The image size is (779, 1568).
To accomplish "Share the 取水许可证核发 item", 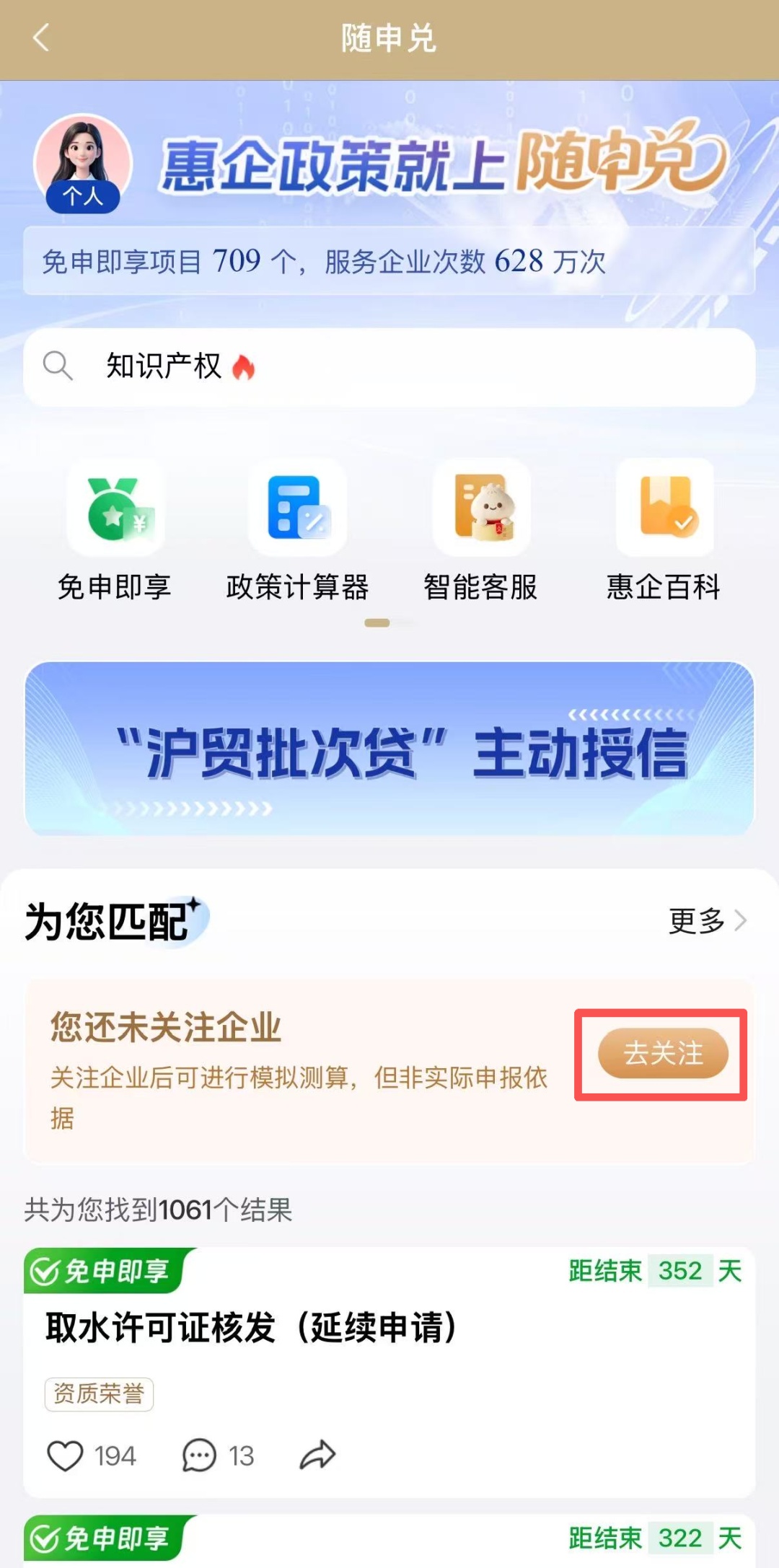I will coord(317,1455).
